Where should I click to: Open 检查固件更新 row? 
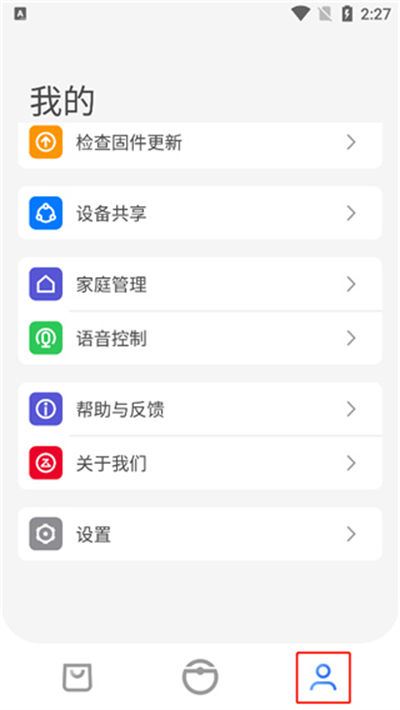200,145
